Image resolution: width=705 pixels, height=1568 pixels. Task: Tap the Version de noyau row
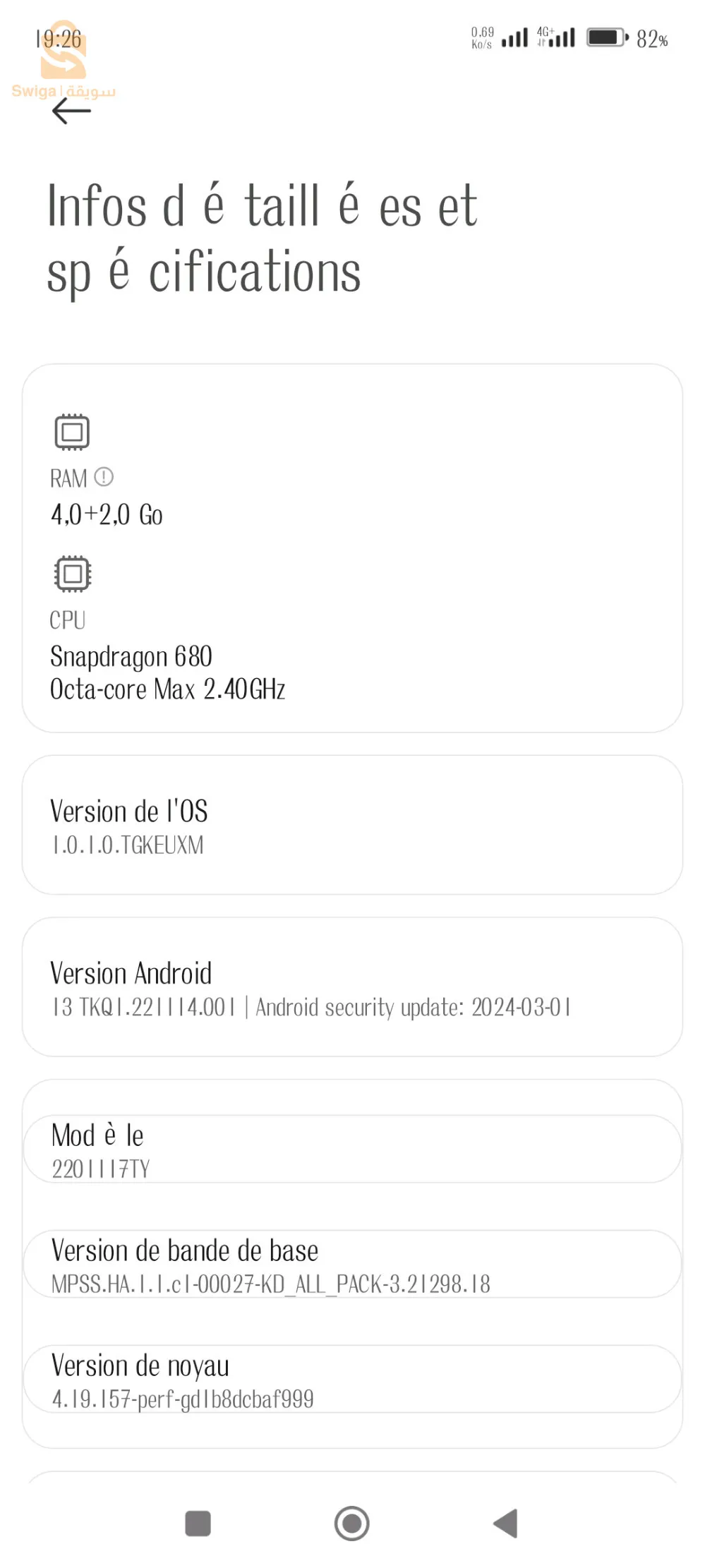(352, 1379)
